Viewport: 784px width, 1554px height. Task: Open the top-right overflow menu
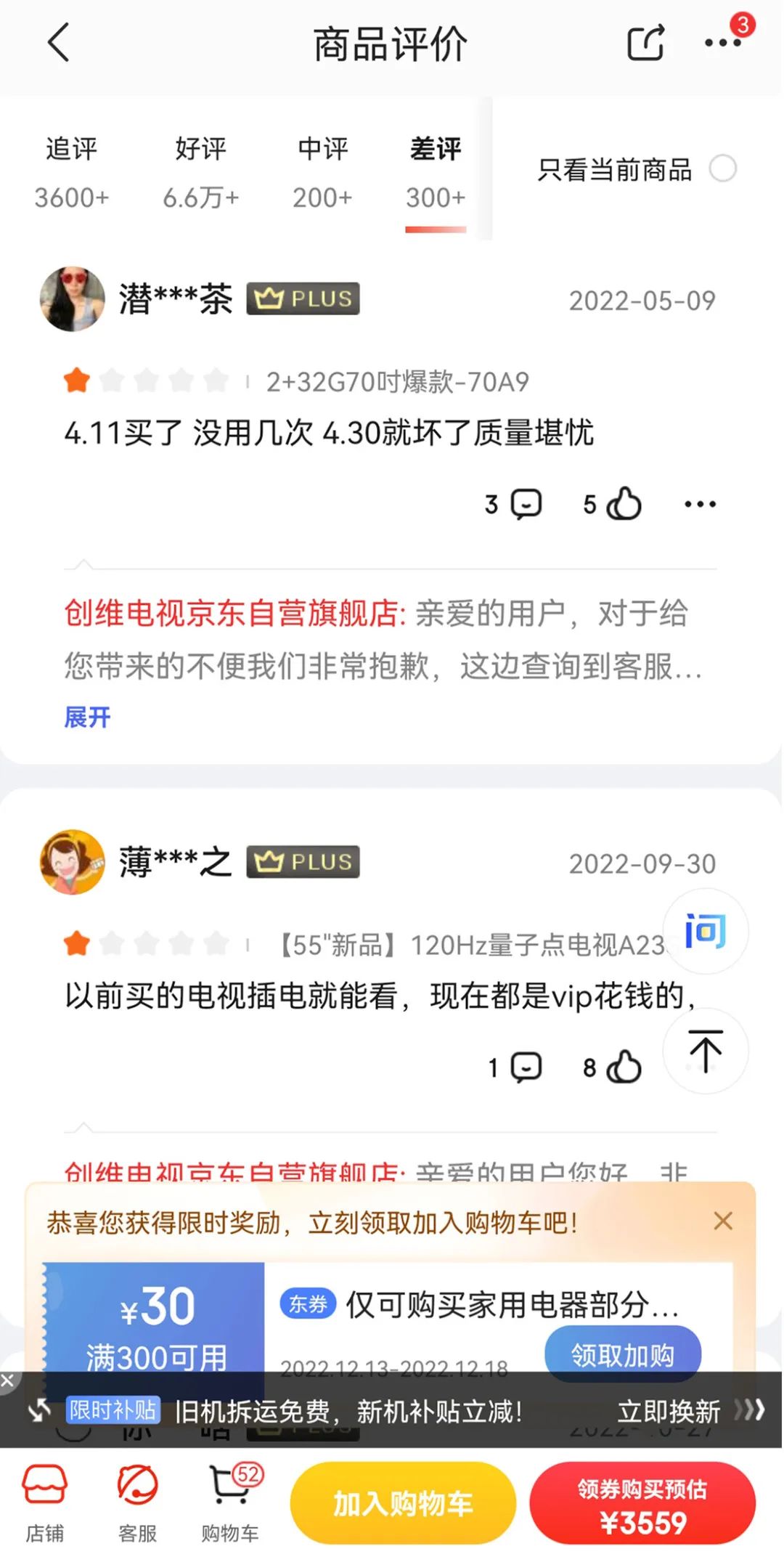click(723, 43)
